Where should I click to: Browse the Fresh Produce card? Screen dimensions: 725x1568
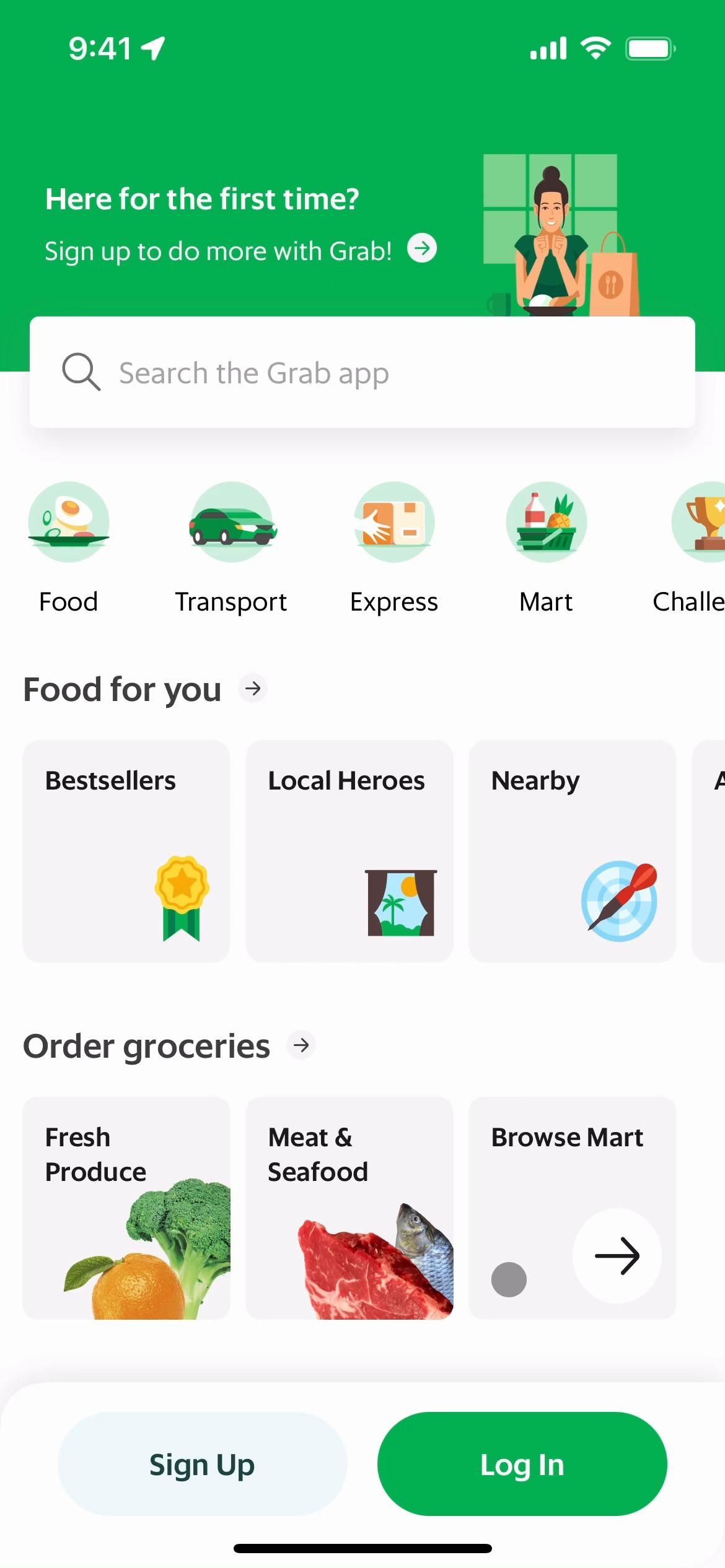pyautogui.click(x=126, y=1208)
